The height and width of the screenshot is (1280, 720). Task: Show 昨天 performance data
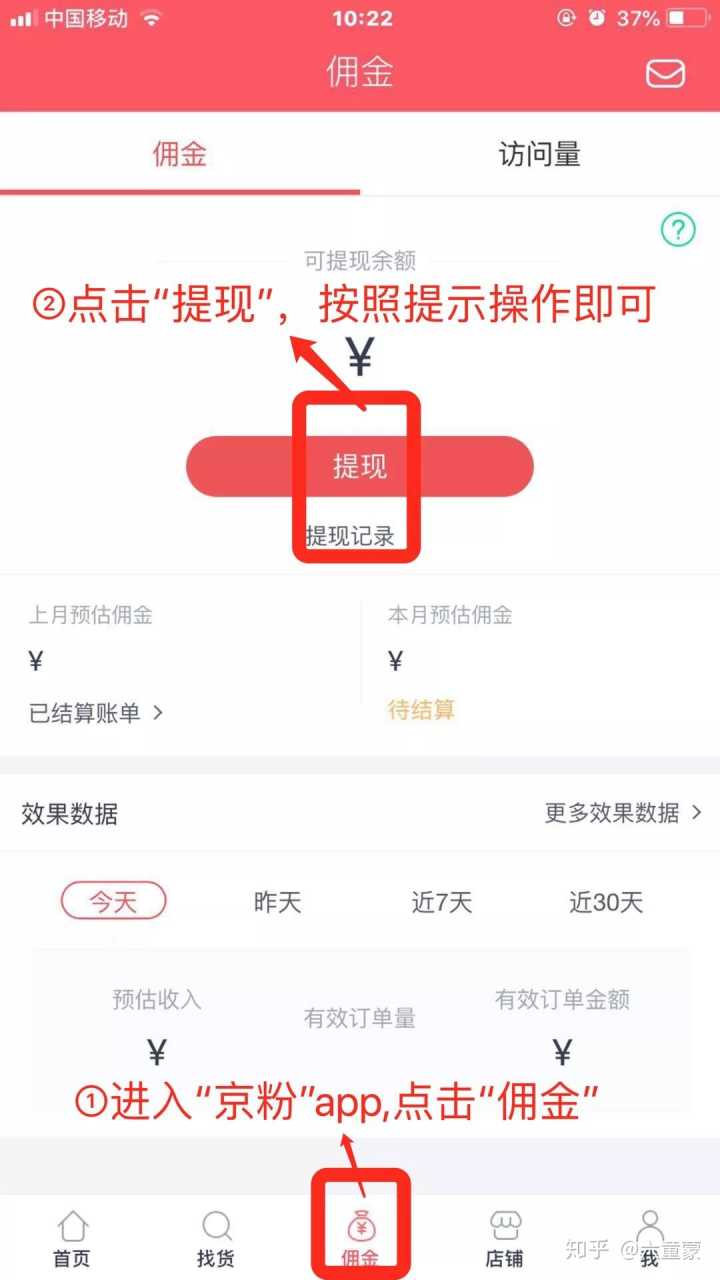[x=277, y=902]
